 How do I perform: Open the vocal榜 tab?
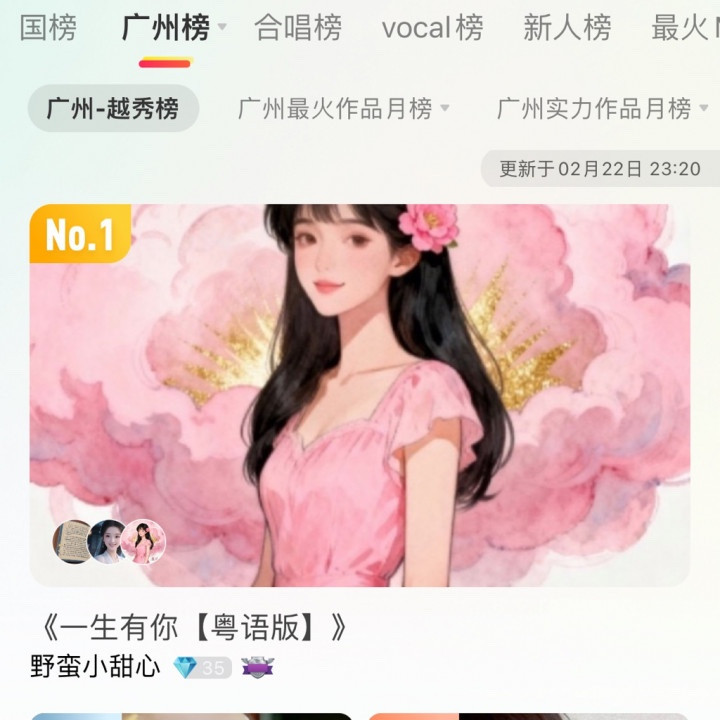click(432, 28)
